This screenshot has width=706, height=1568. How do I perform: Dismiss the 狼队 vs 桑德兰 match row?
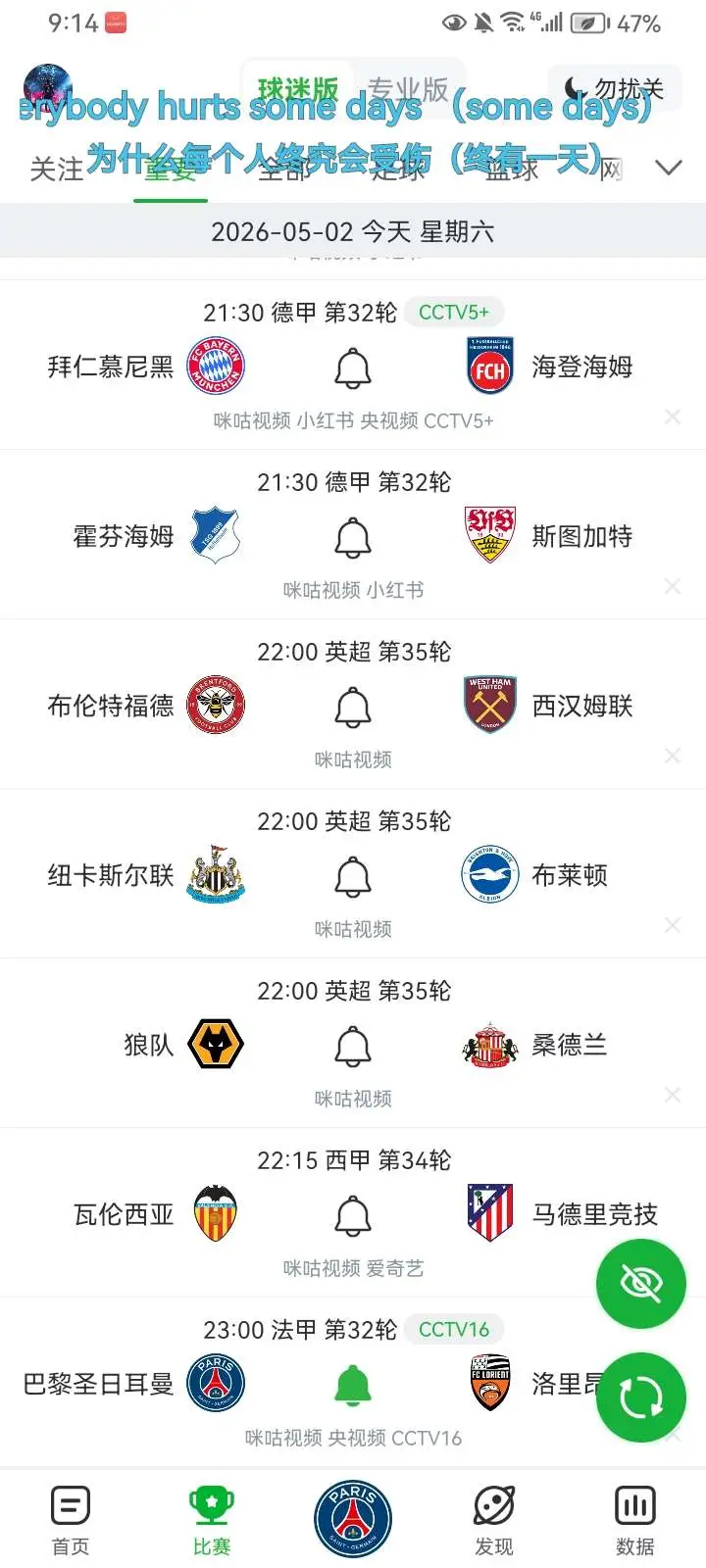coord(673,1095)
